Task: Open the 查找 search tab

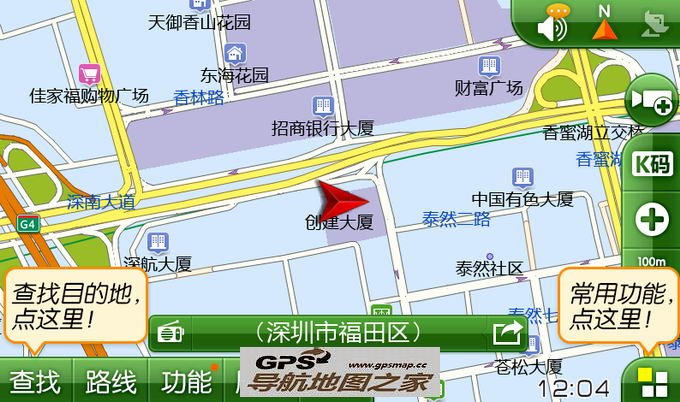Action: click(35, 381)
